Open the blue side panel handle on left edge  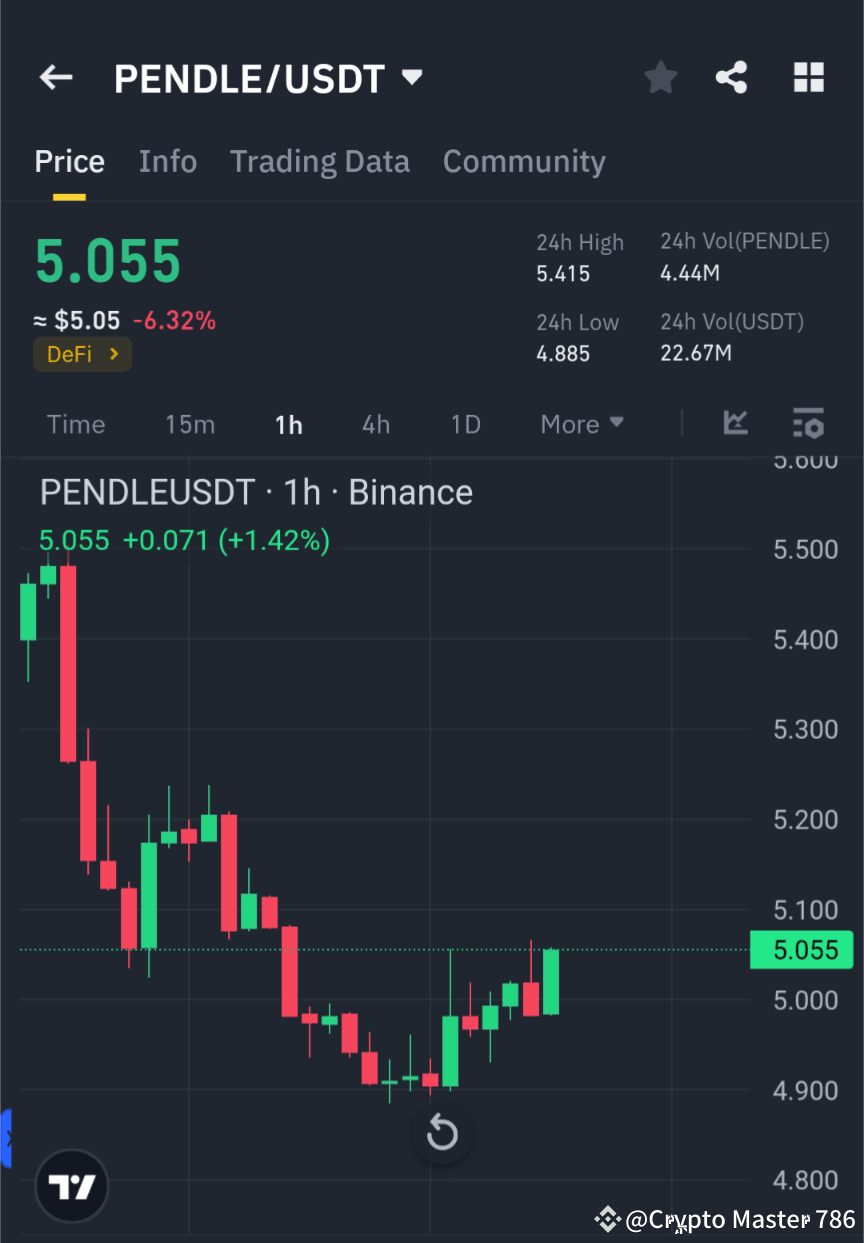[x=6, y=1137]
